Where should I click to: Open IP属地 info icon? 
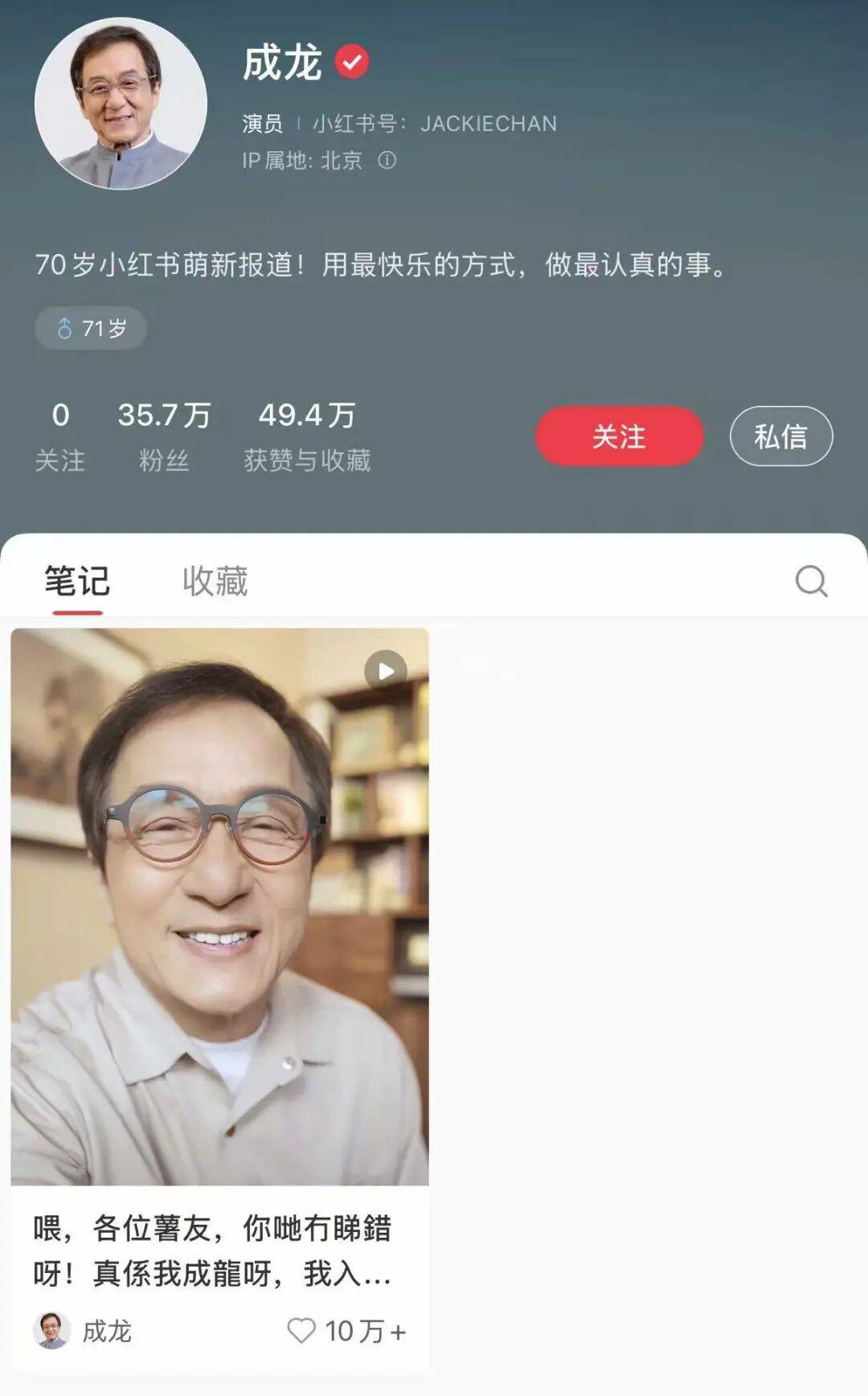pos(387,160)
